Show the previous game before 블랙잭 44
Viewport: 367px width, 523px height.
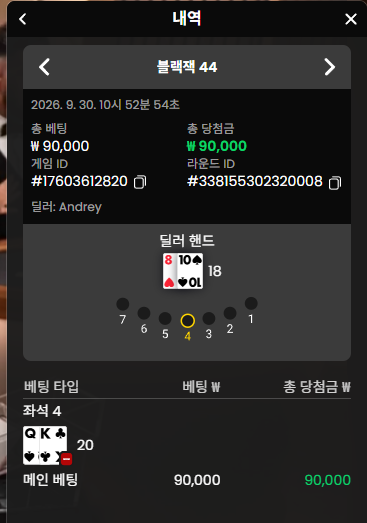[x=44, y=67]
